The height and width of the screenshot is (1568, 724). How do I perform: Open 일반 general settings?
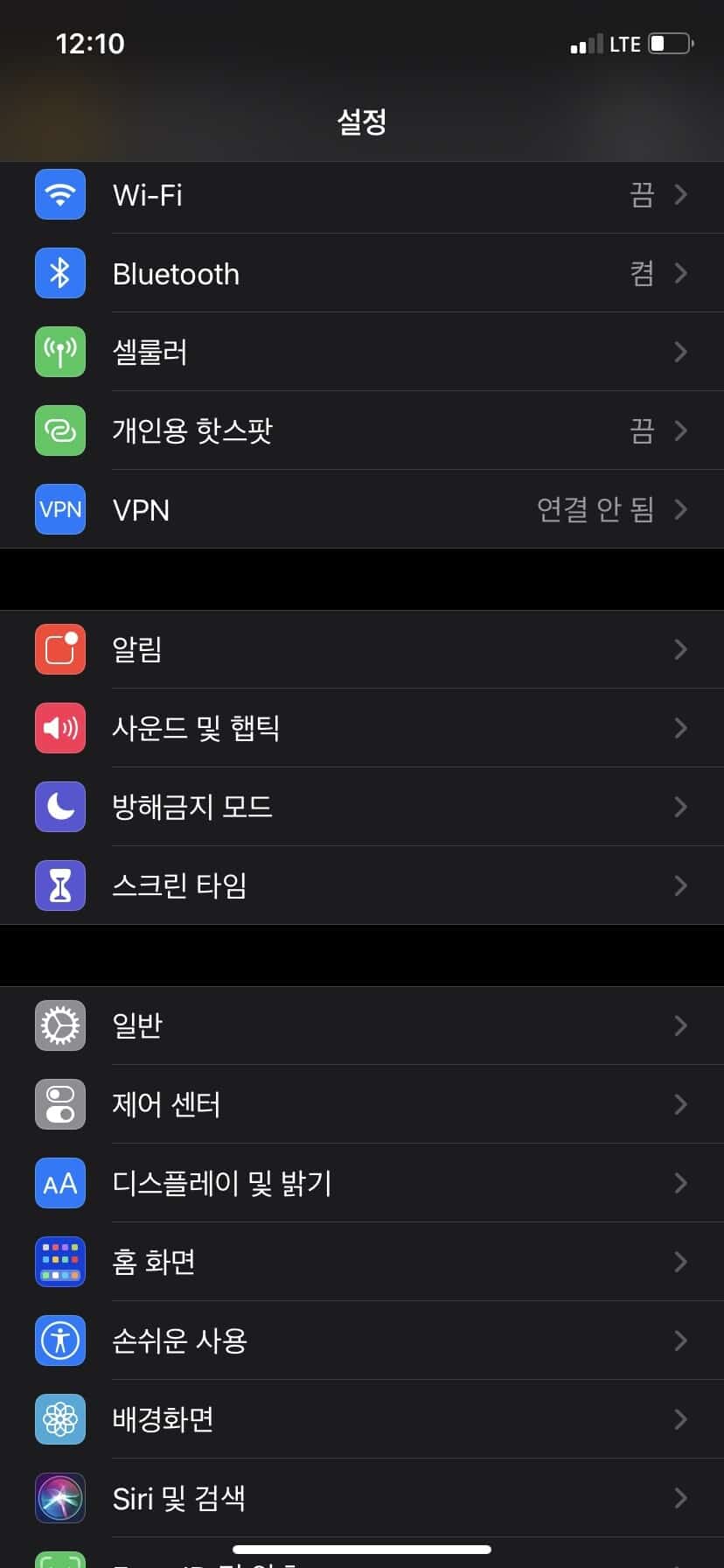pyautogui.click(x=362, y=1025)
